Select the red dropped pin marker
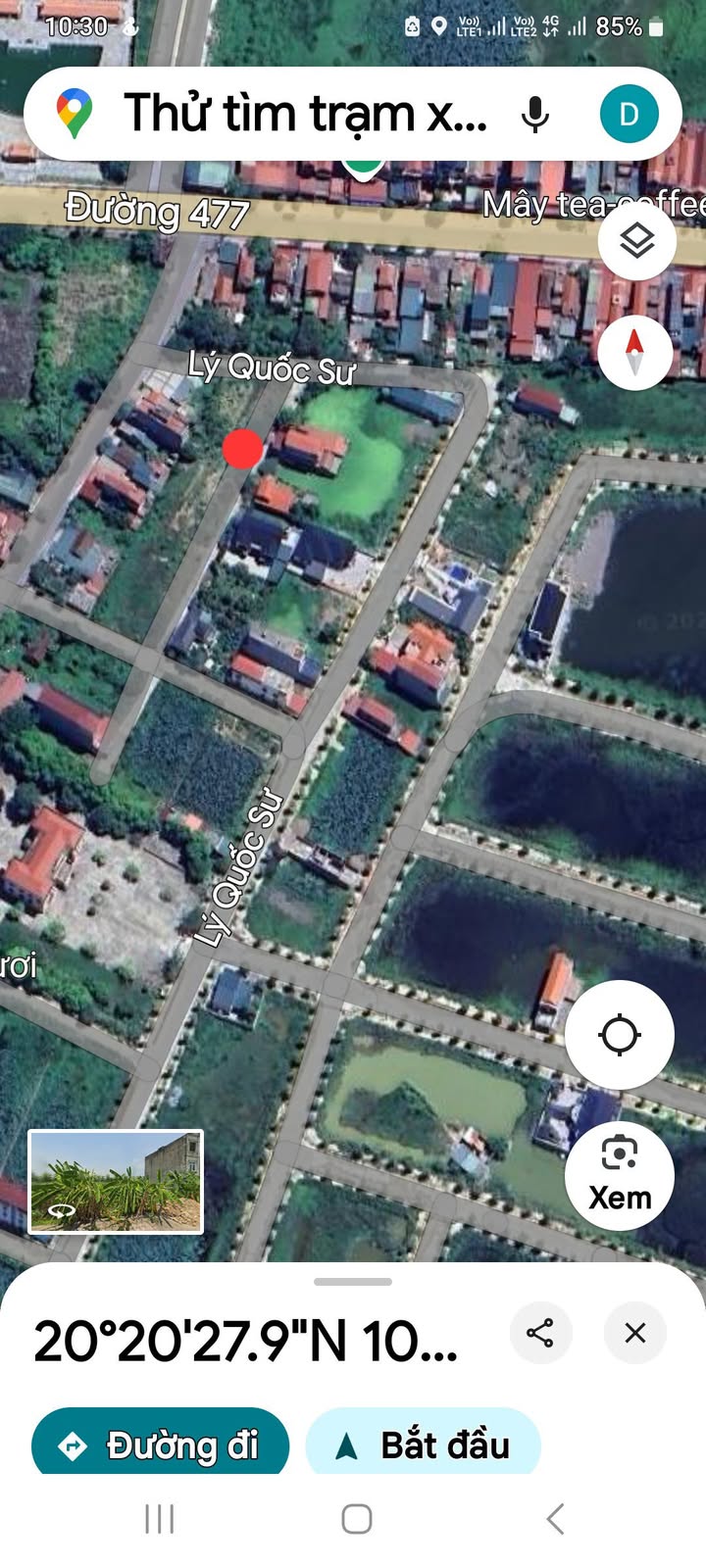The width and height of the screenshot is (706, 1568). tap(242, 448)
